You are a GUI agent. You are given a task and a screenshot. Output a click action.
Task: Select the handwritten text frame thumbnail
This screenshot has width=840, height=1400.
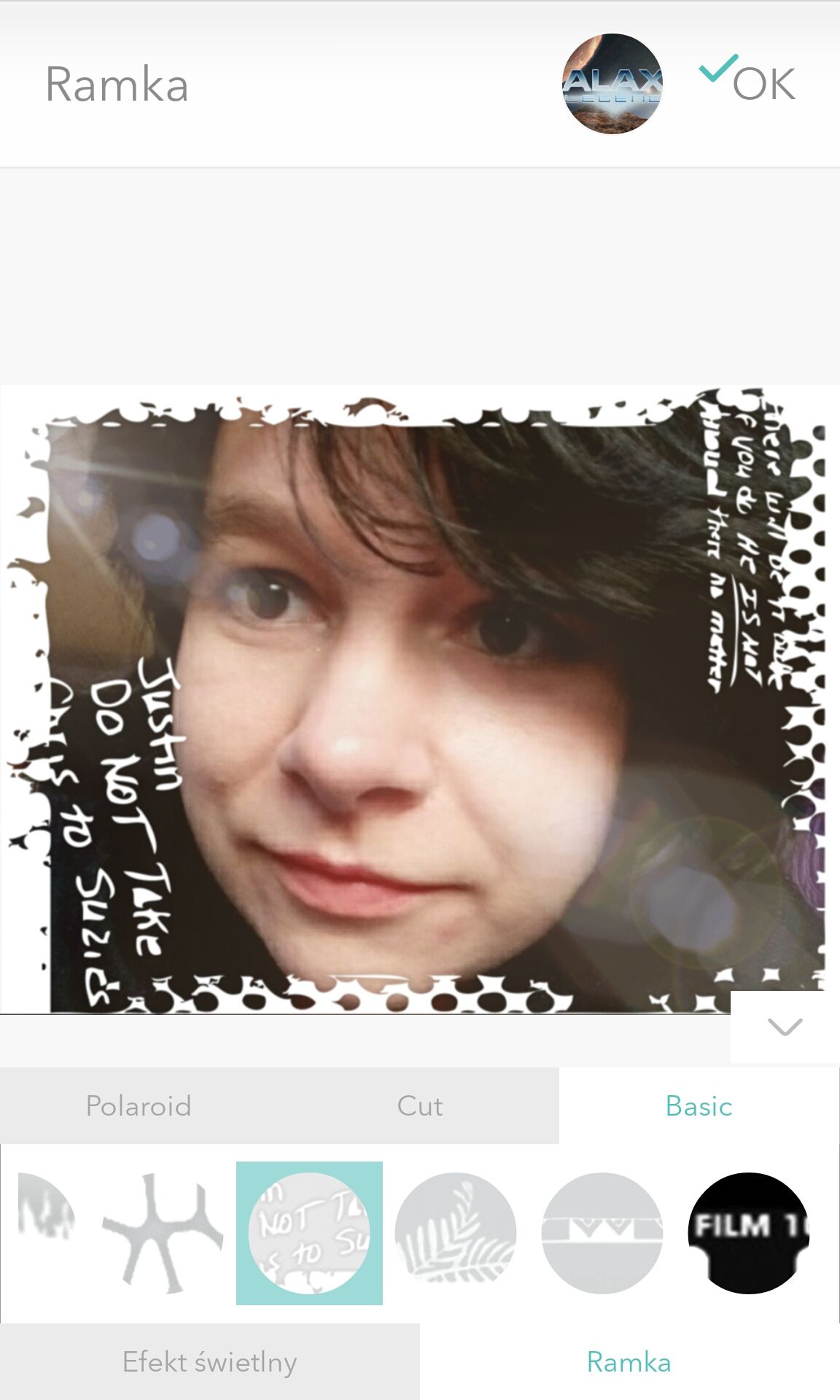[x=309, y=1233]
